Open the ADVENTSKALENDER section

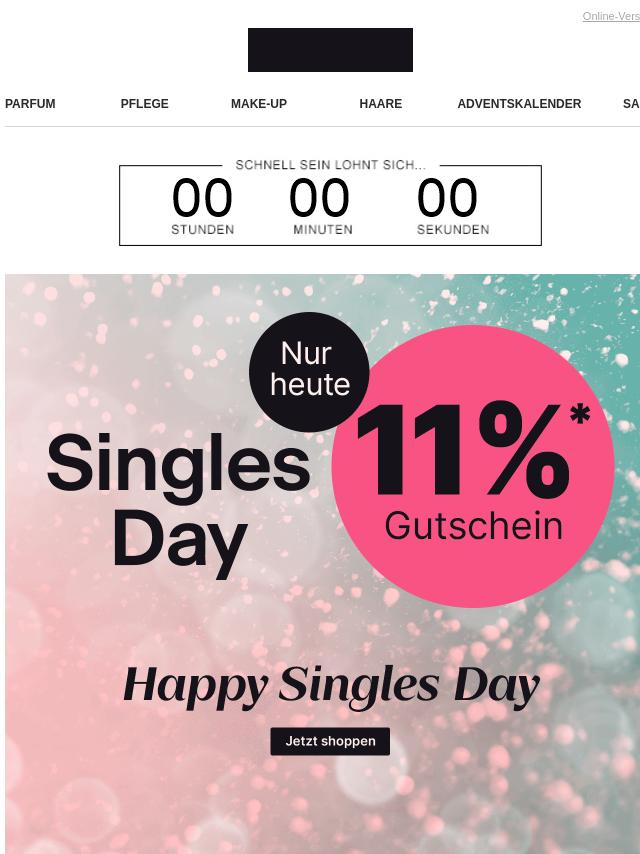click(x=518, y=104)
